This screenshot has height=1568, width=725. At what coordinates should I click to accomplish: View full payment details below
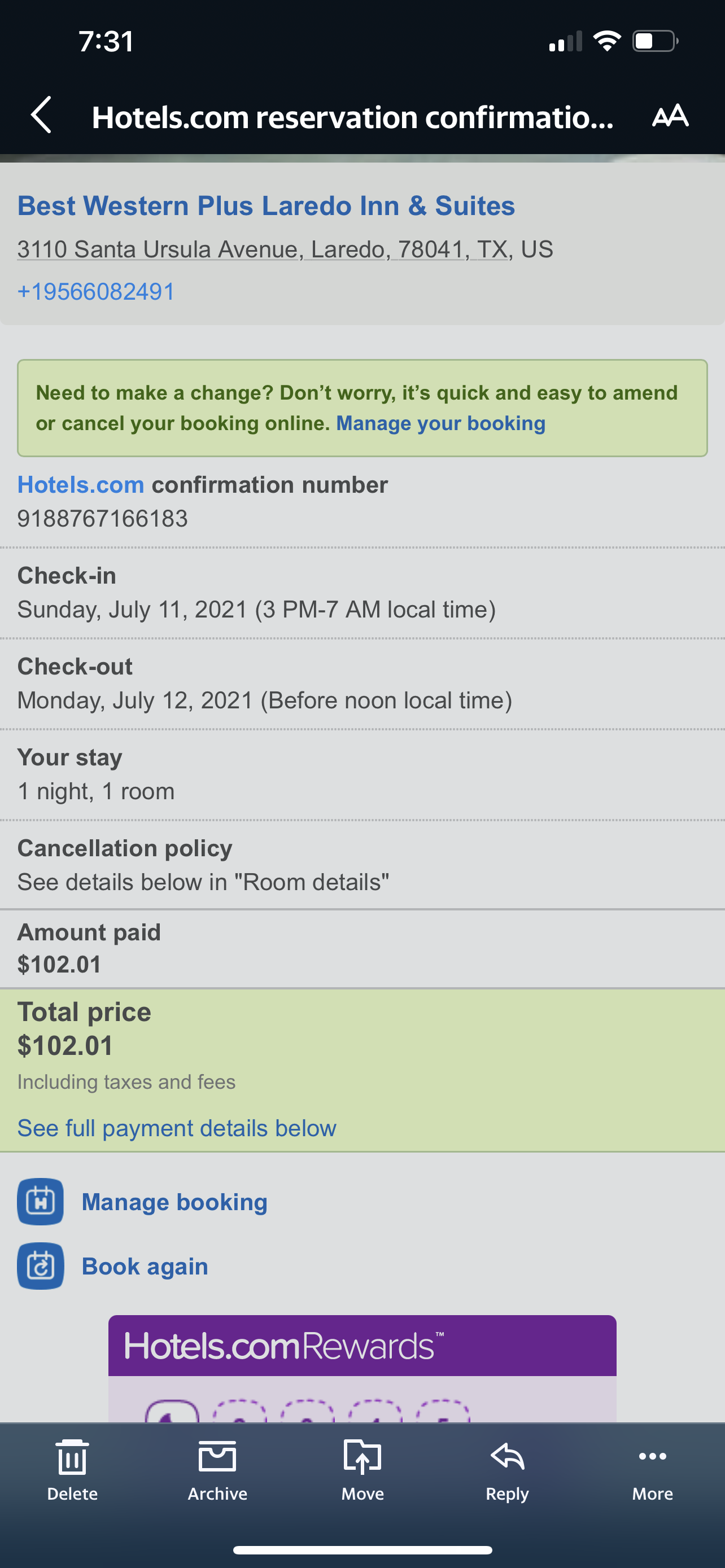click(x=177, y=1127)
